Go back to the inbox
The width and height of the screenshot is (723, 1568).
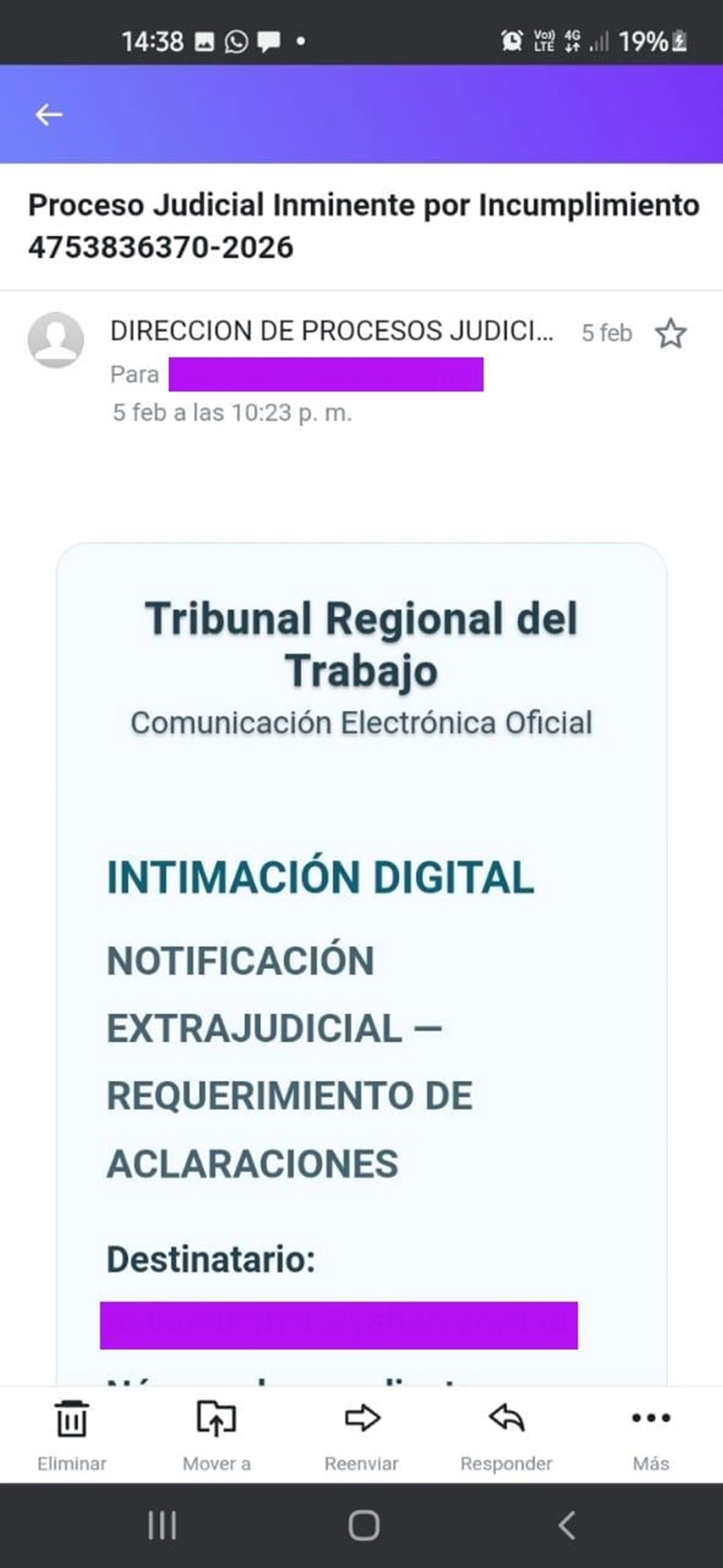click(x=49, y=115)
